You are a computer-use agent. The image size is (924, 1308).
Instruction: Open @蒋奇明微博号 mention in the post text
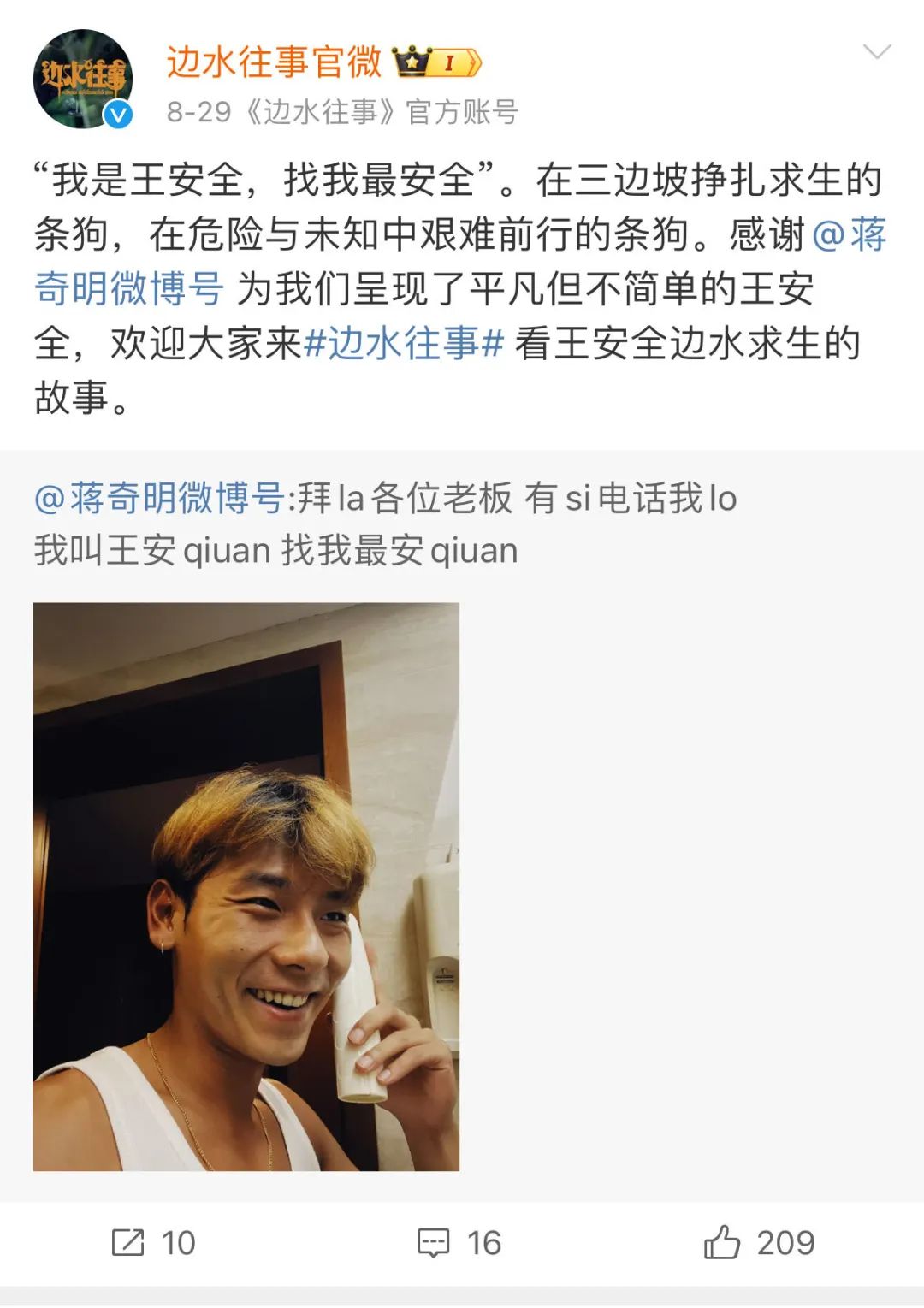pyautogui.click(x=128, y=288)
